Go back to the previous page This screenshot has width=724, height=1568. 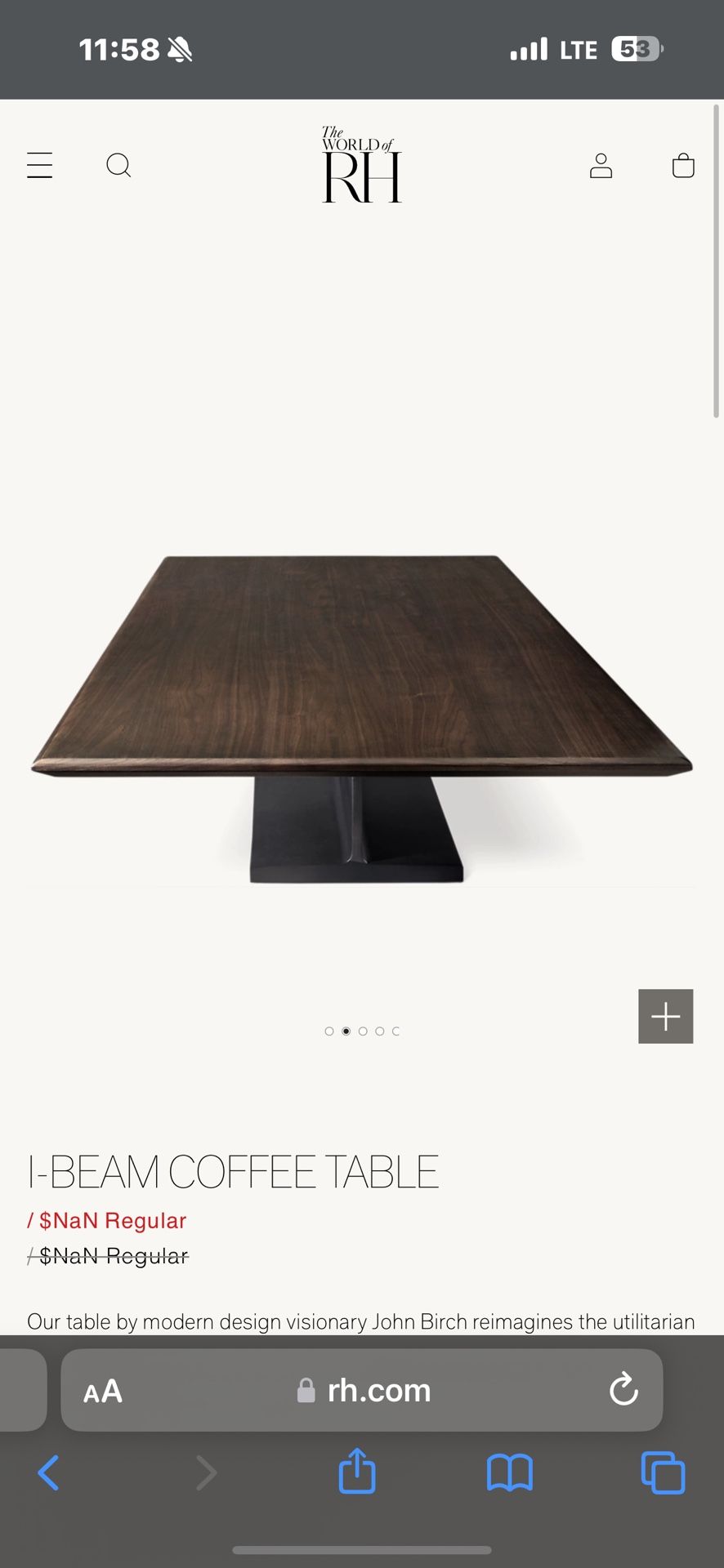(x=49, y=1472)
